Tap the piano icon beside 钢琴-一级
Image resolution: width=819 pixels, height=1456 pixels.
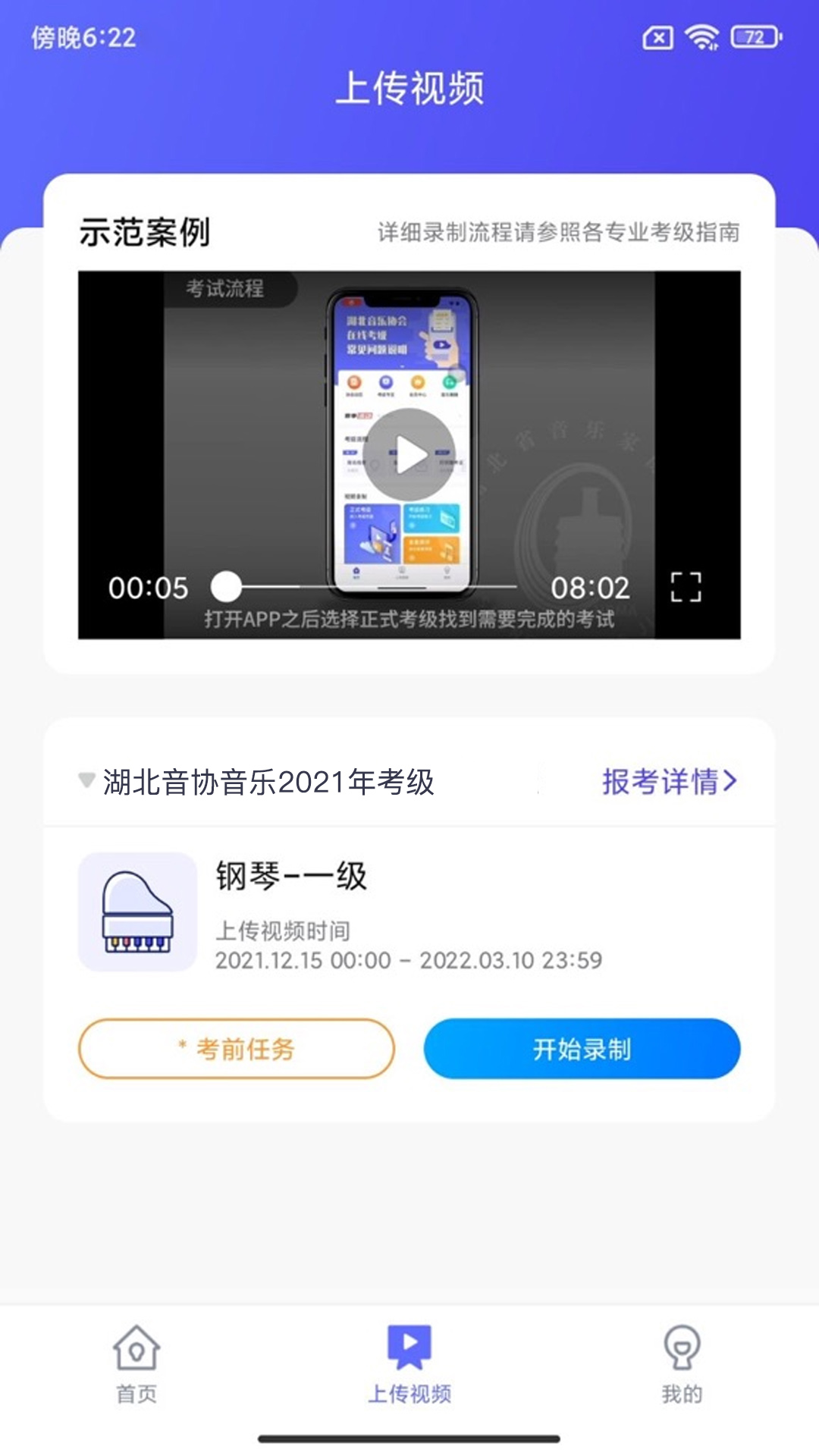[x=136, y=908]
